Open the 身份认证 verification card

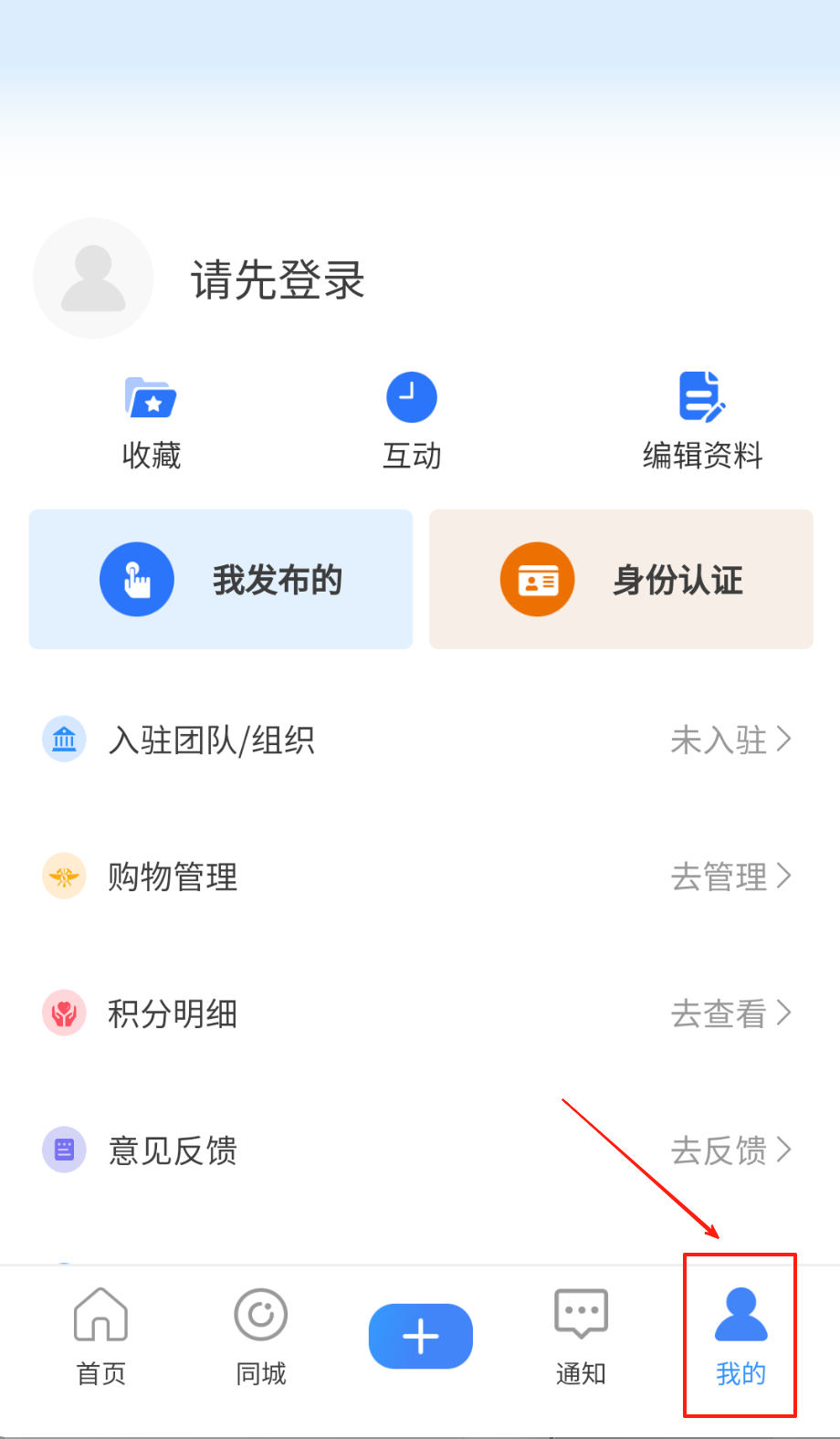(x=621, y=580)
